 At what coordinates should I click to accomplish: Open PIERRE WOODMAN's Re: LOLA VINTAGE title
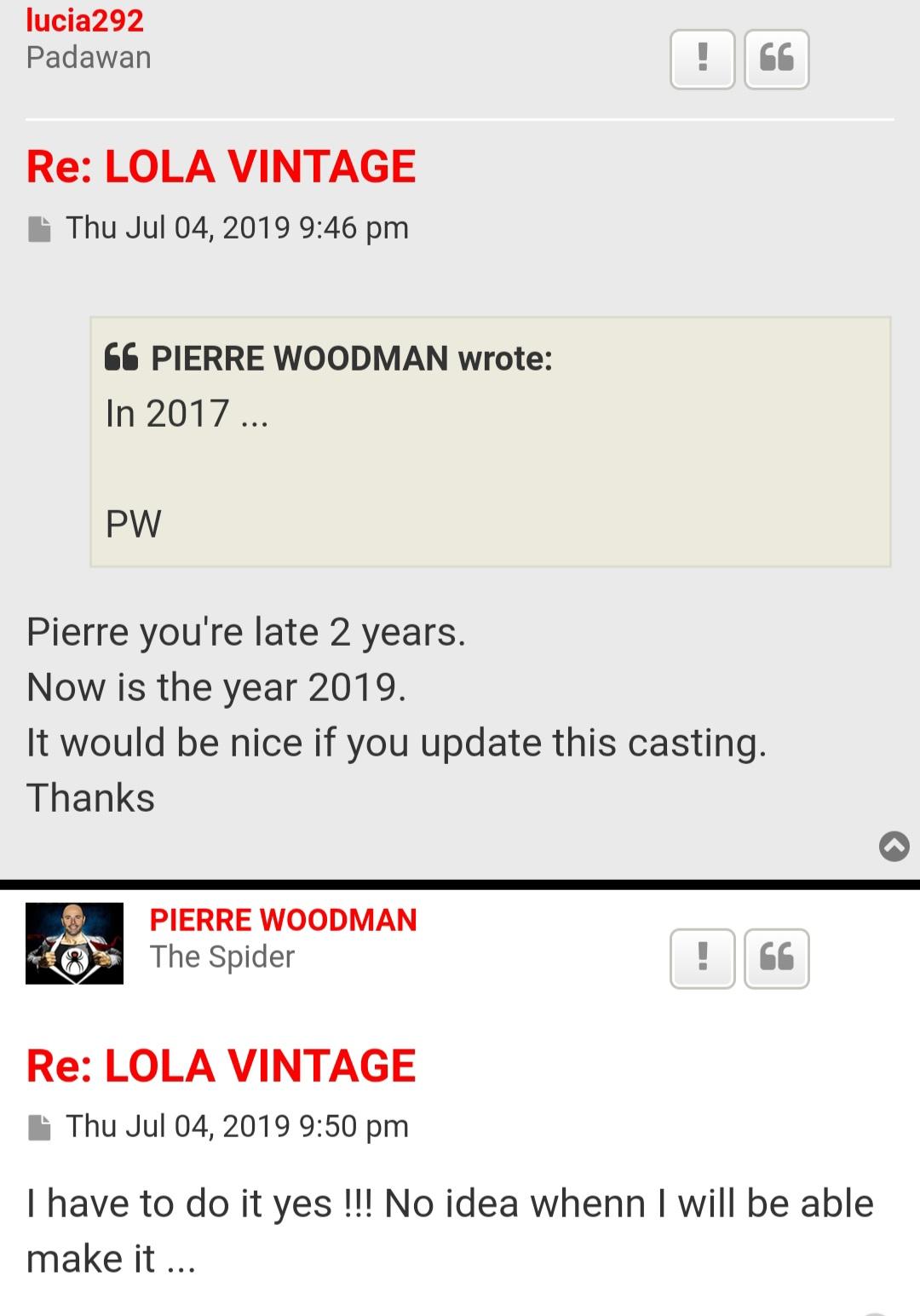tap(221, 1066)
